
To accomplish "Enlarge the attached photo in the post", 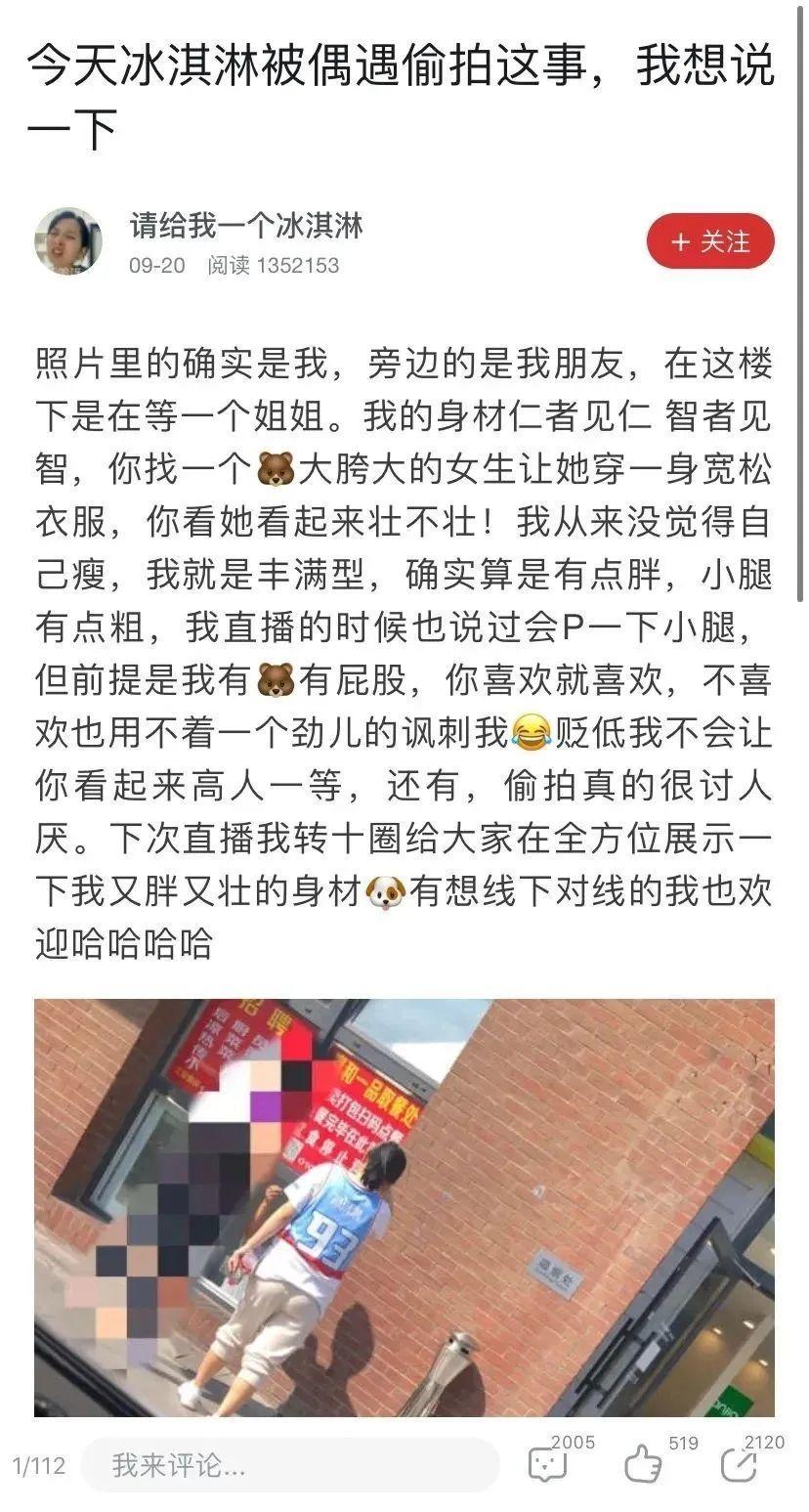I will coord(404,1207).
